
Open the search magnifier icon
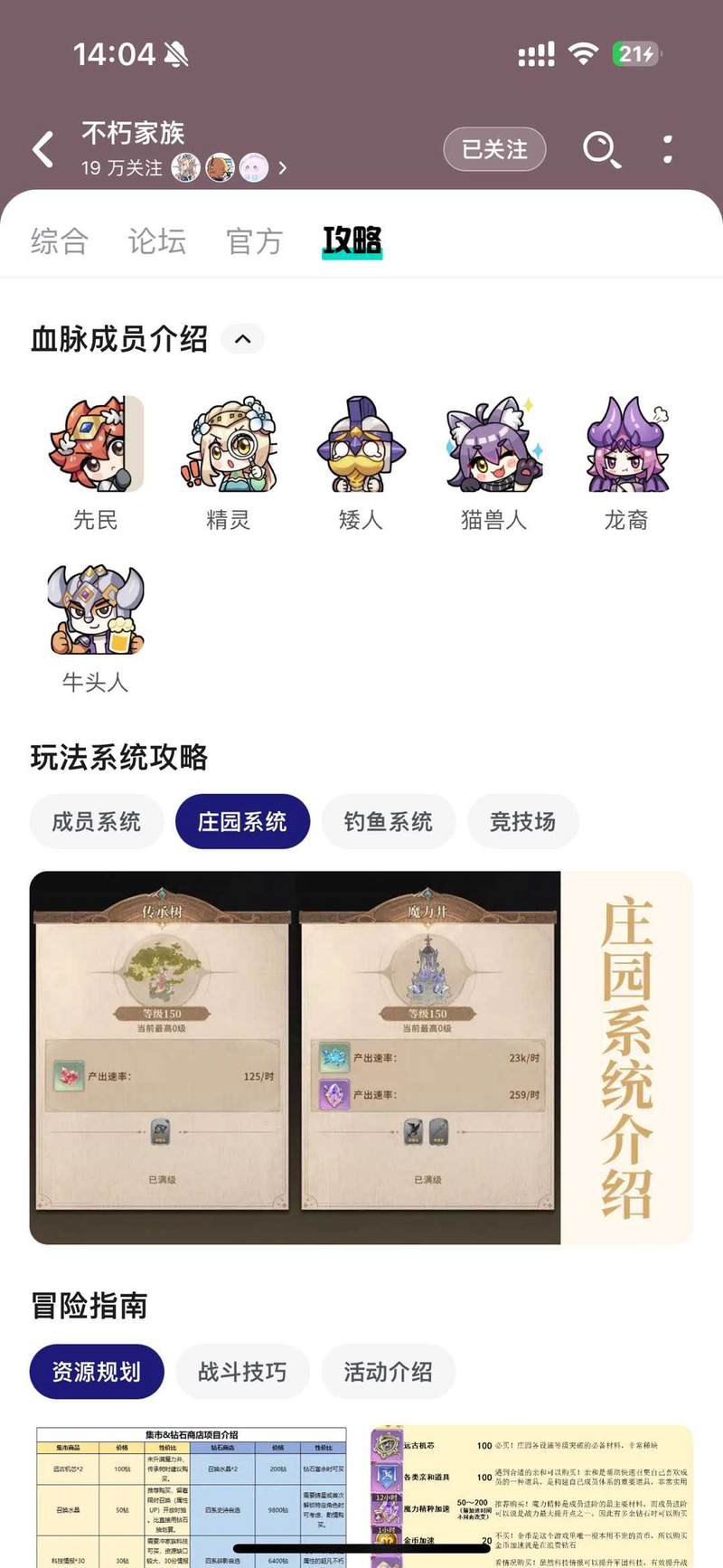click(x=601, y=149)
